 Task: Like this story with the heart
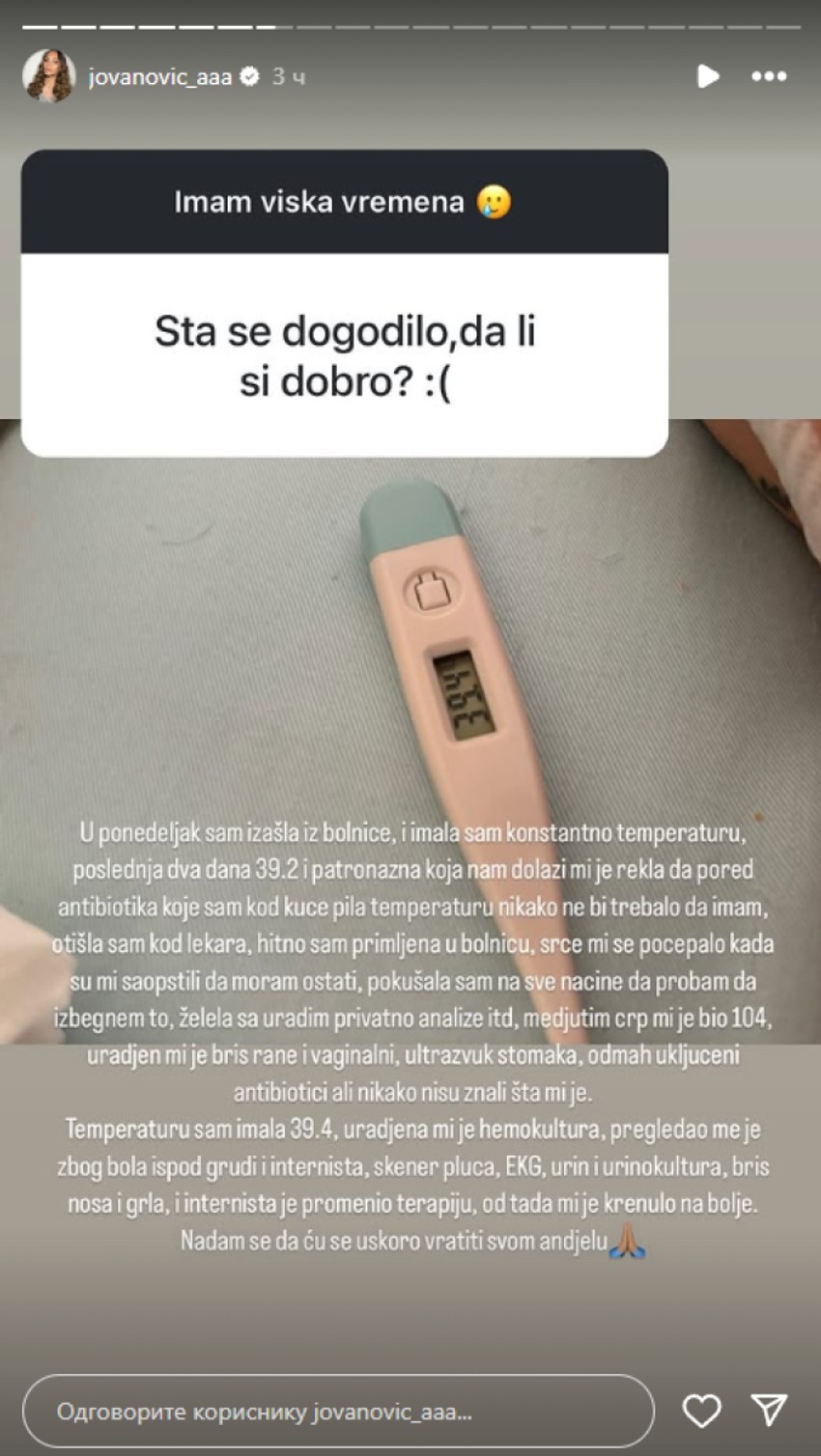click(701, 1412)
